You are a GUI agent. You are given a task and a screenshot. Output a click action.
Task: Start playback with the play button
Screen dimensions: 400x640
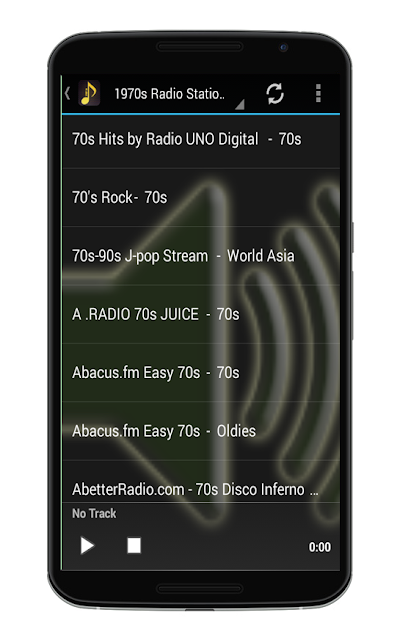[x=87, y=546]
